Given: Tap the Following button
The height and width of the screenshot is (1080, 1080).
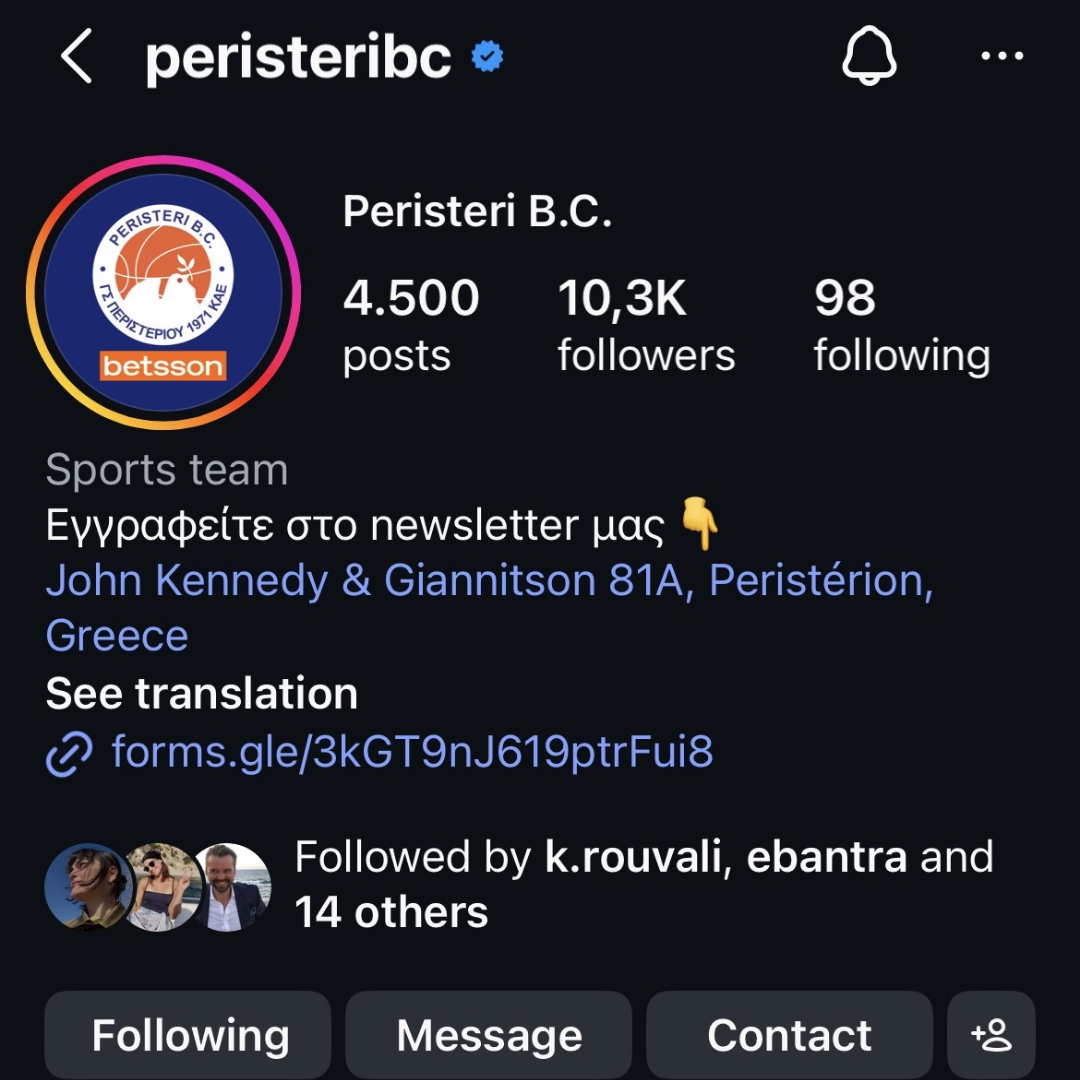Looking at the screenshot, I should (x=189, y=1036).
